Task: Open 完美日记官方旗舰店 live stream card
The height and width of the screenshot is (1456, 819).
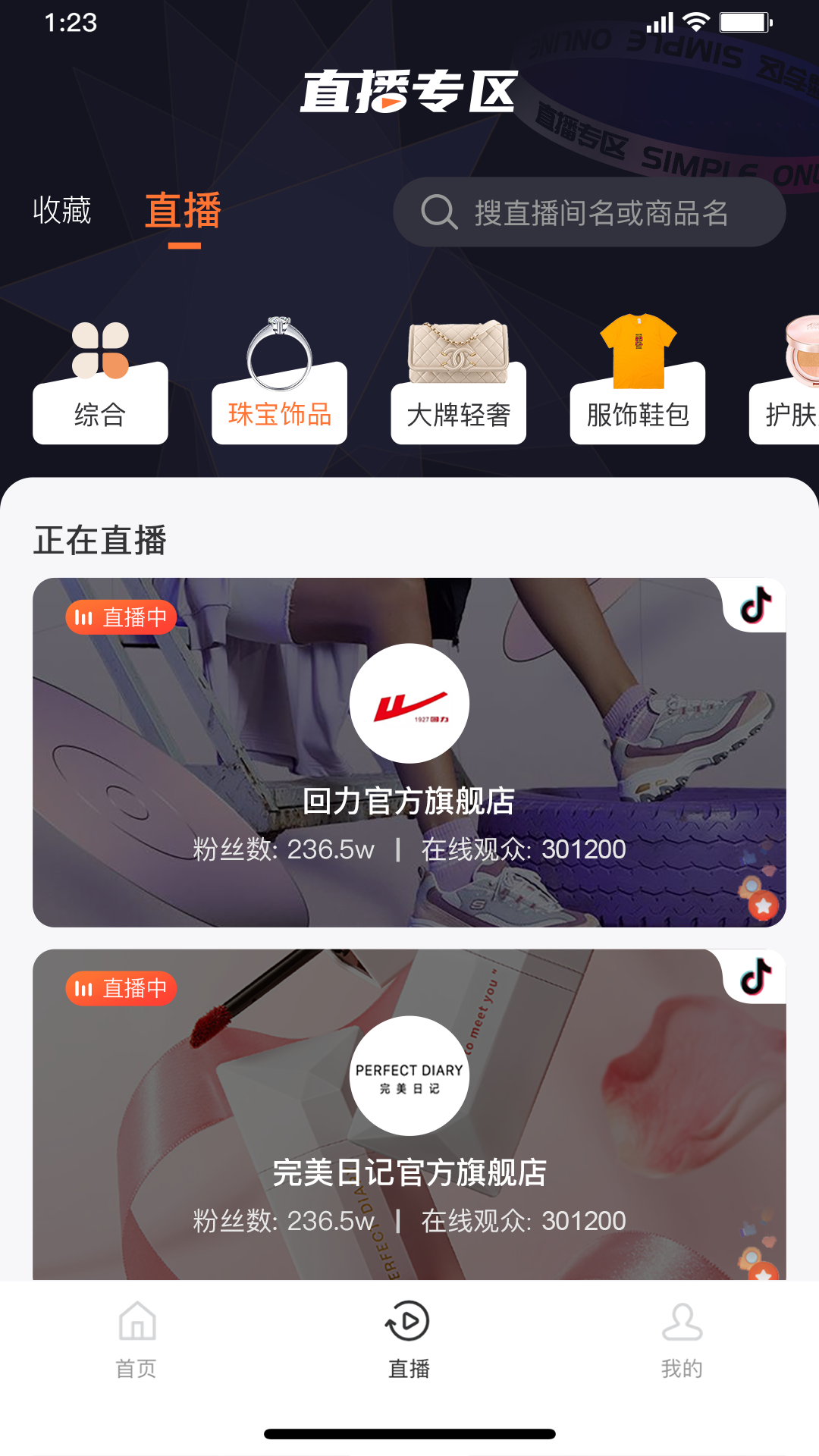Action: pos(409,1115)
